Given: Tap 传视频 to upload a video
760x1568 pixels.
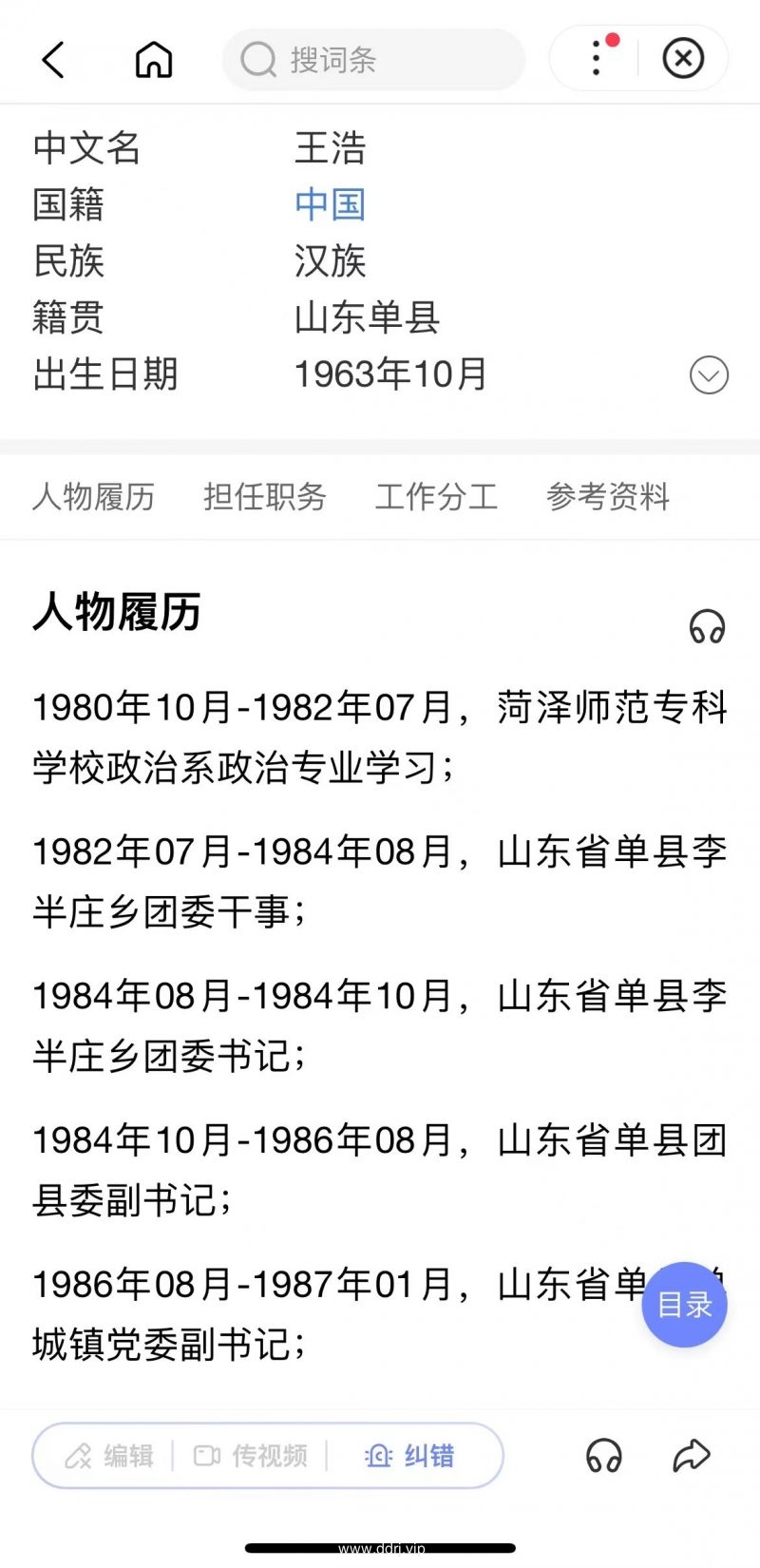Looking at the screenshot, I should (251, 1456).
